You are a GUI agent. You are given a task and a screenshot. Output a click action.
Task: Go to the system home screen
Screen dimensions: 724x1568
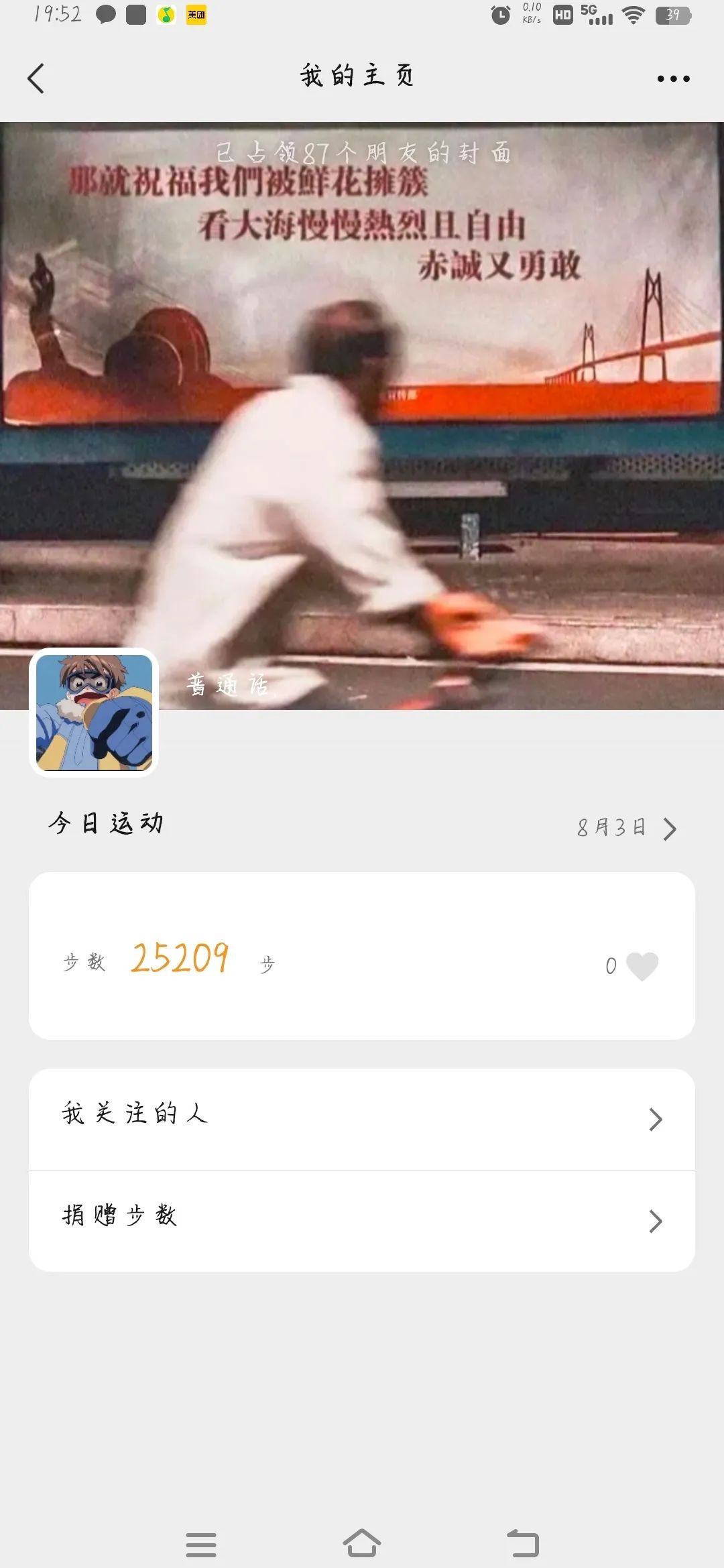pos(362,1543)
